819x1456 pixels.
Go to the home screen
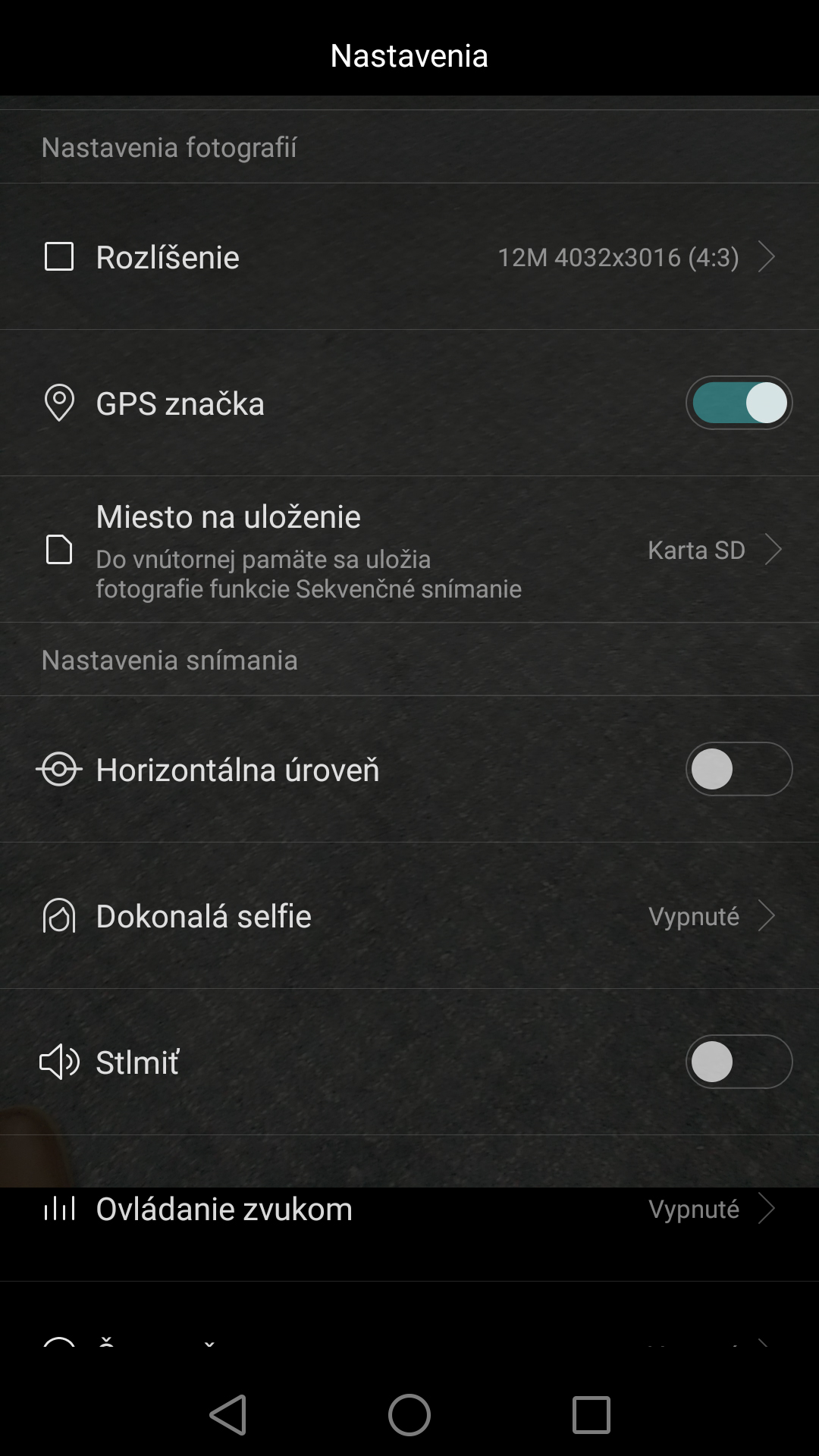pos(409,1415)
